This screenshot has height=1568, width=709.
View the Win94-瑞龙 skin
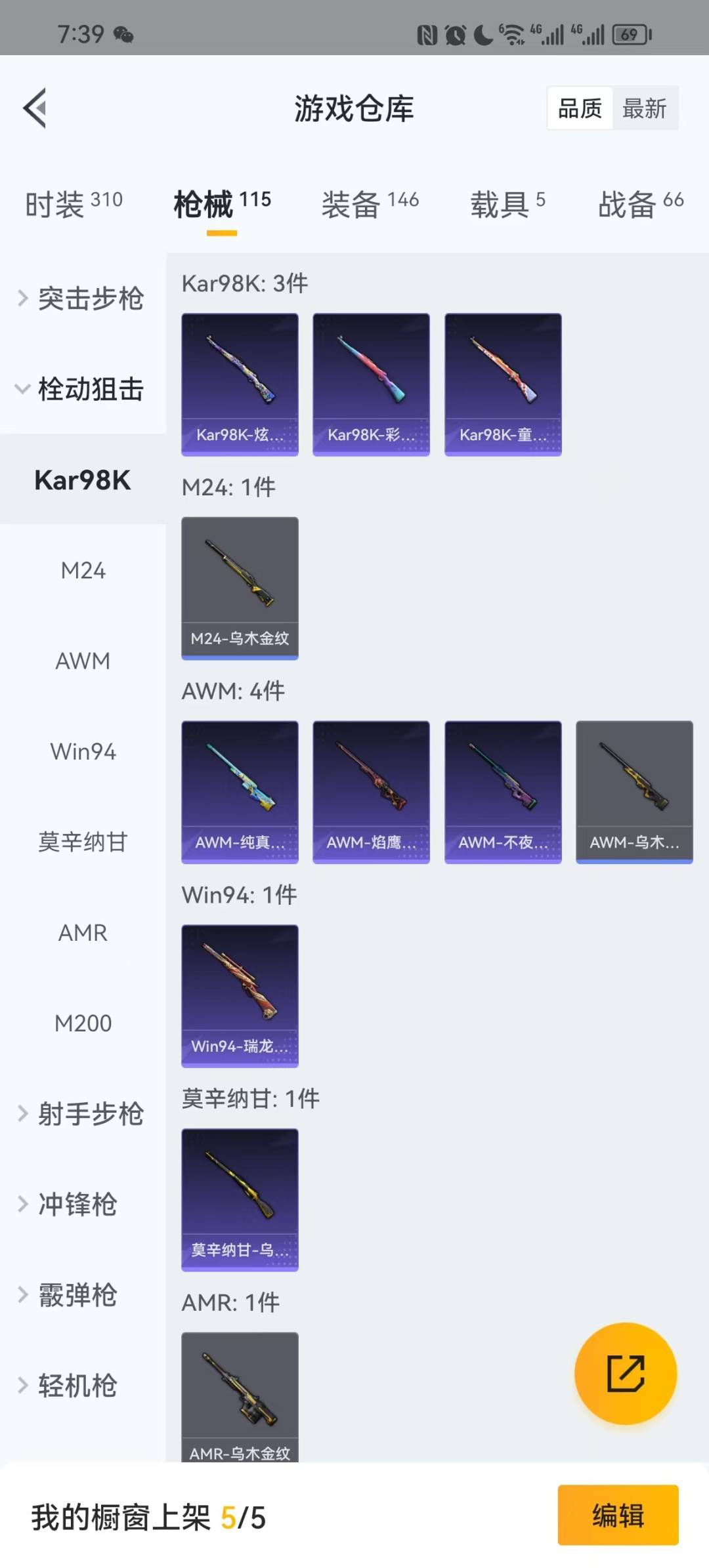[x=240, y=995]
